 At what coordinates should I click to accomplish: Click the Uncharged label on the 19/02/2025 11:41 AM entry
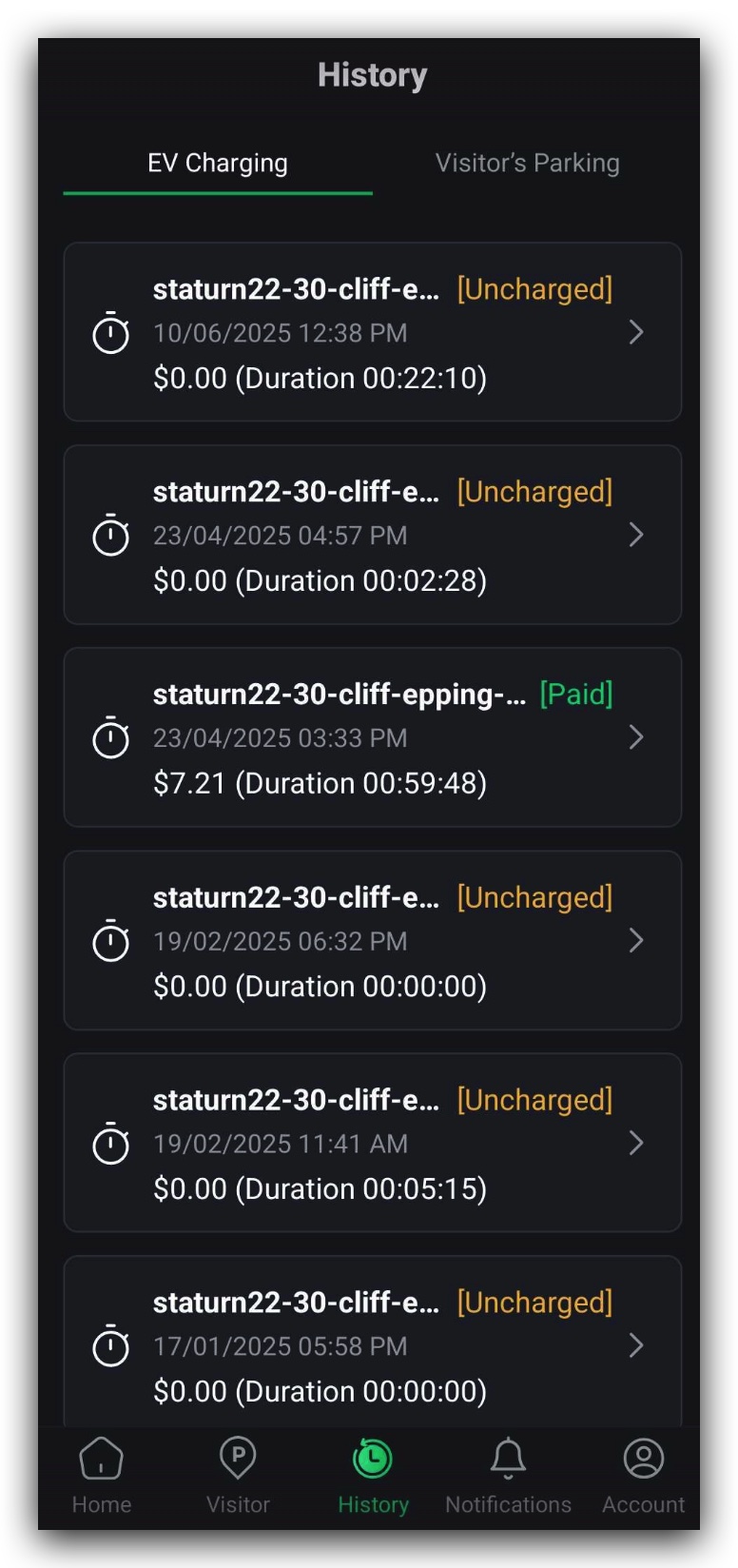tap(536, 1100)
